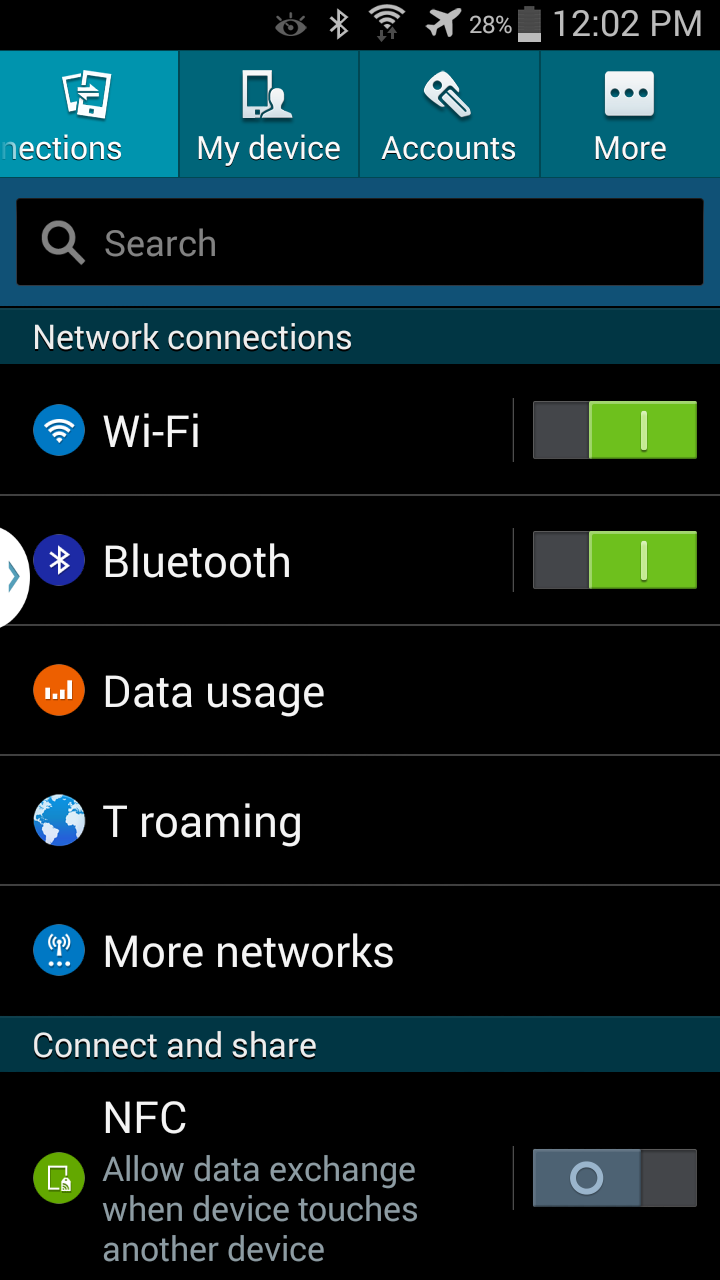720x1280 pixels.
Task: Turn off the Wi-Fi switch
Action: click(614, 431)
